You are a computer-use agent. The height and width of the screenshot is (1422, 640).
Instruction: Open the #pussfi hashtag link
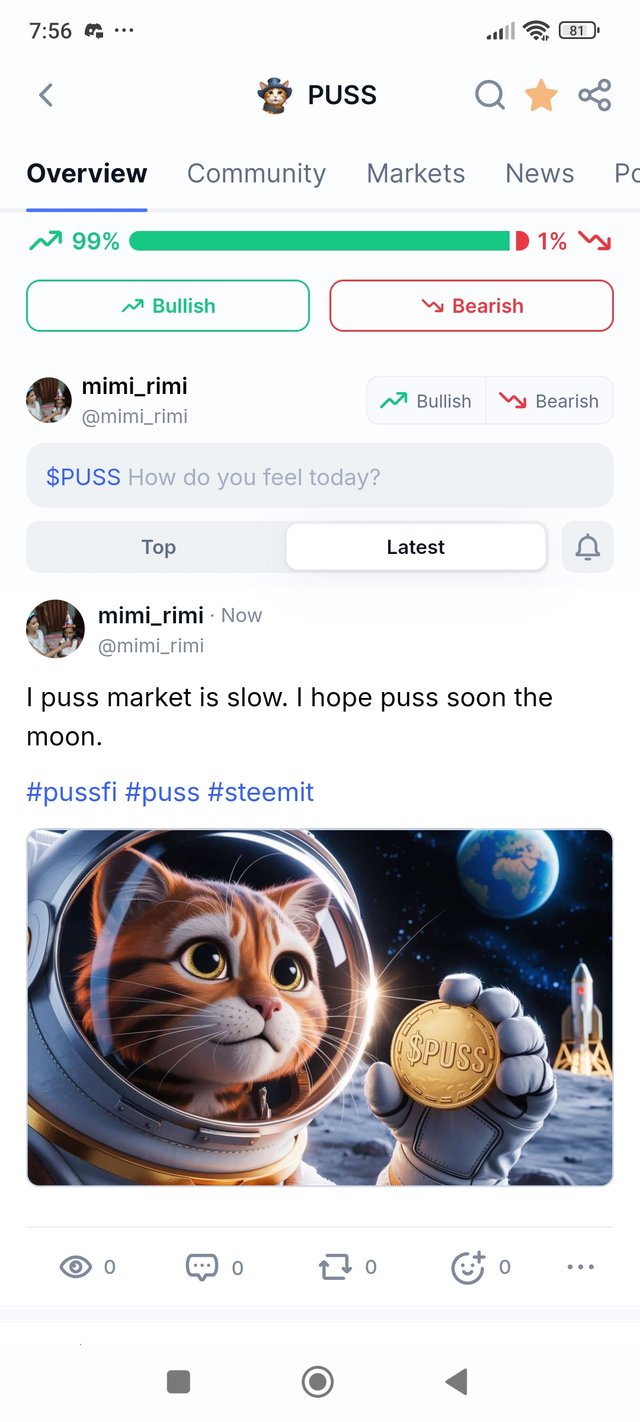click(71, 792)
